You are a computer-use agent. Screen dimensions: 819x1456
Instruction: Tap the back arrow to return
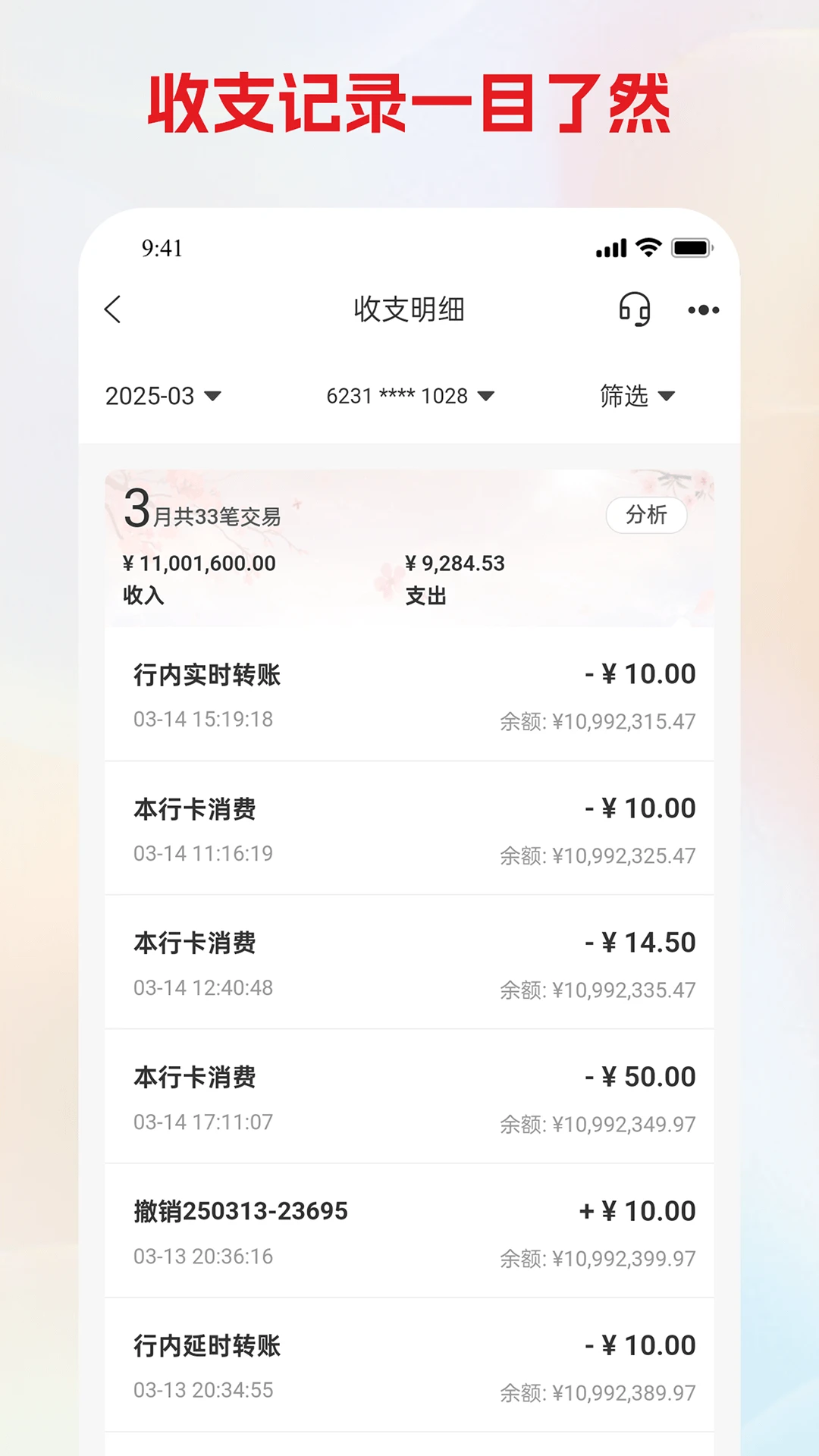point(113,309)
